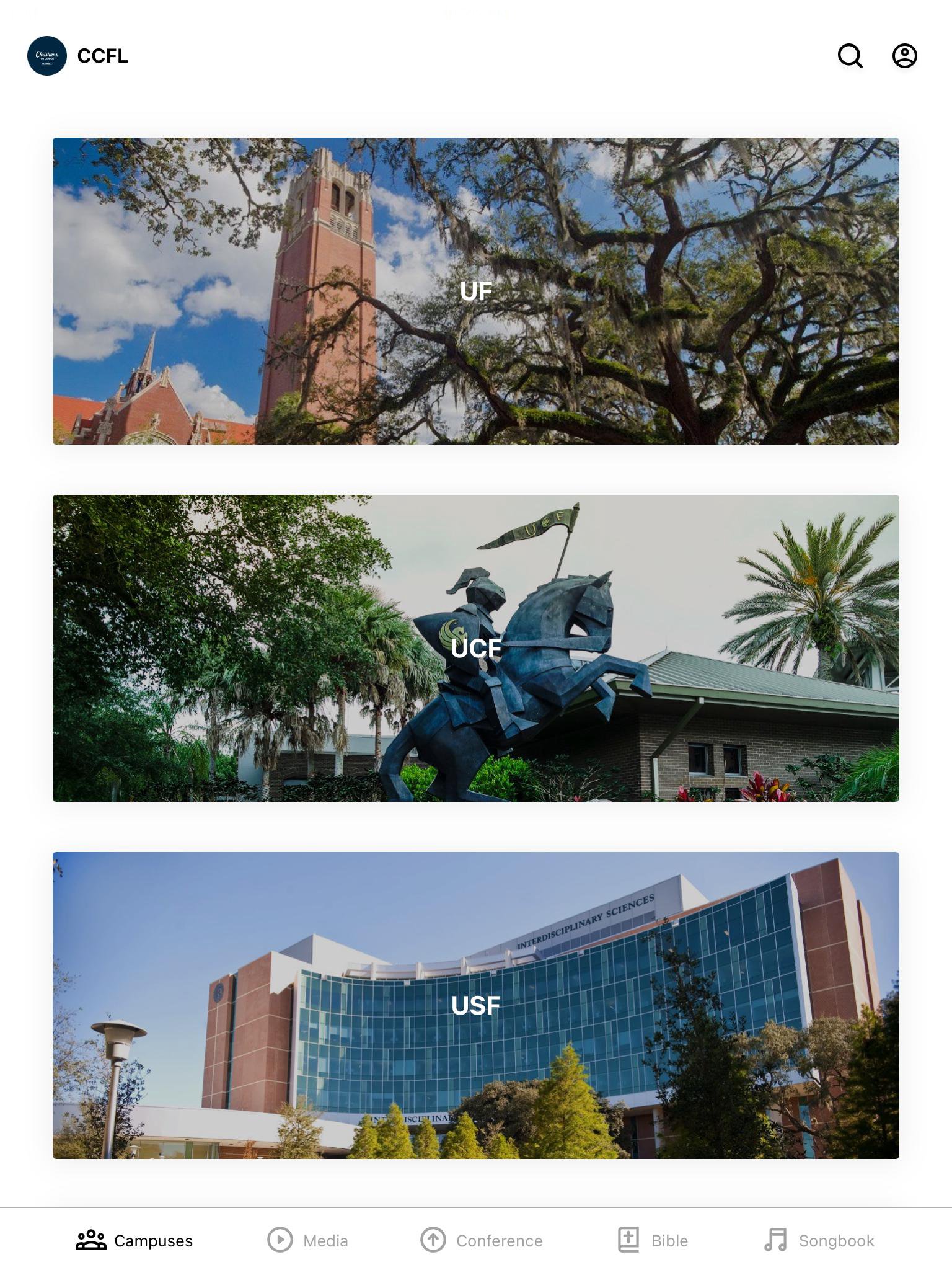Select the Campuses tab
Screen dimensions: 952x1270
(x=134, y=1240)
